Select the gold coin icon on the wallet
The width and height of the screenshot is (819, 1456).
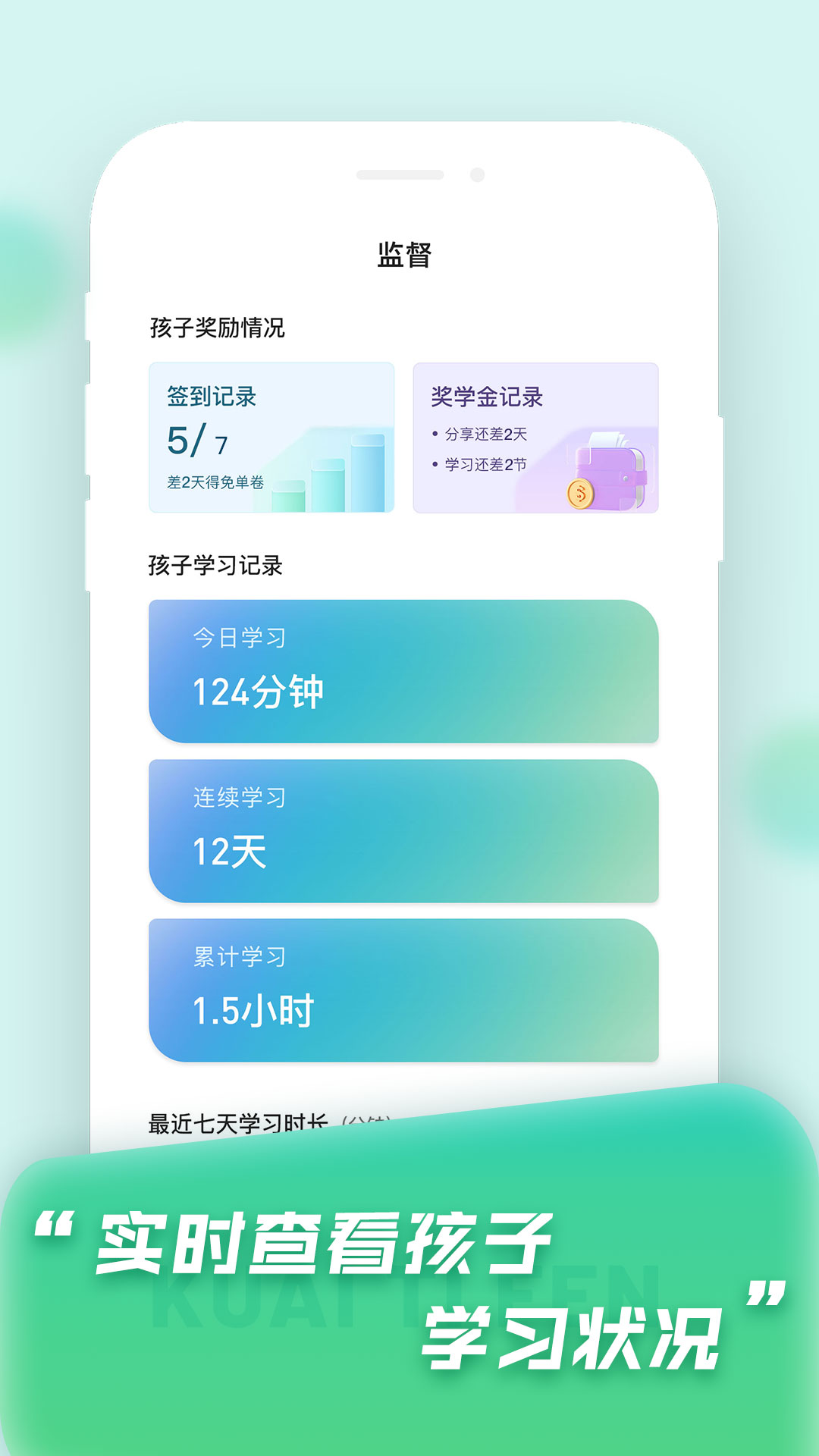(579, 494)
